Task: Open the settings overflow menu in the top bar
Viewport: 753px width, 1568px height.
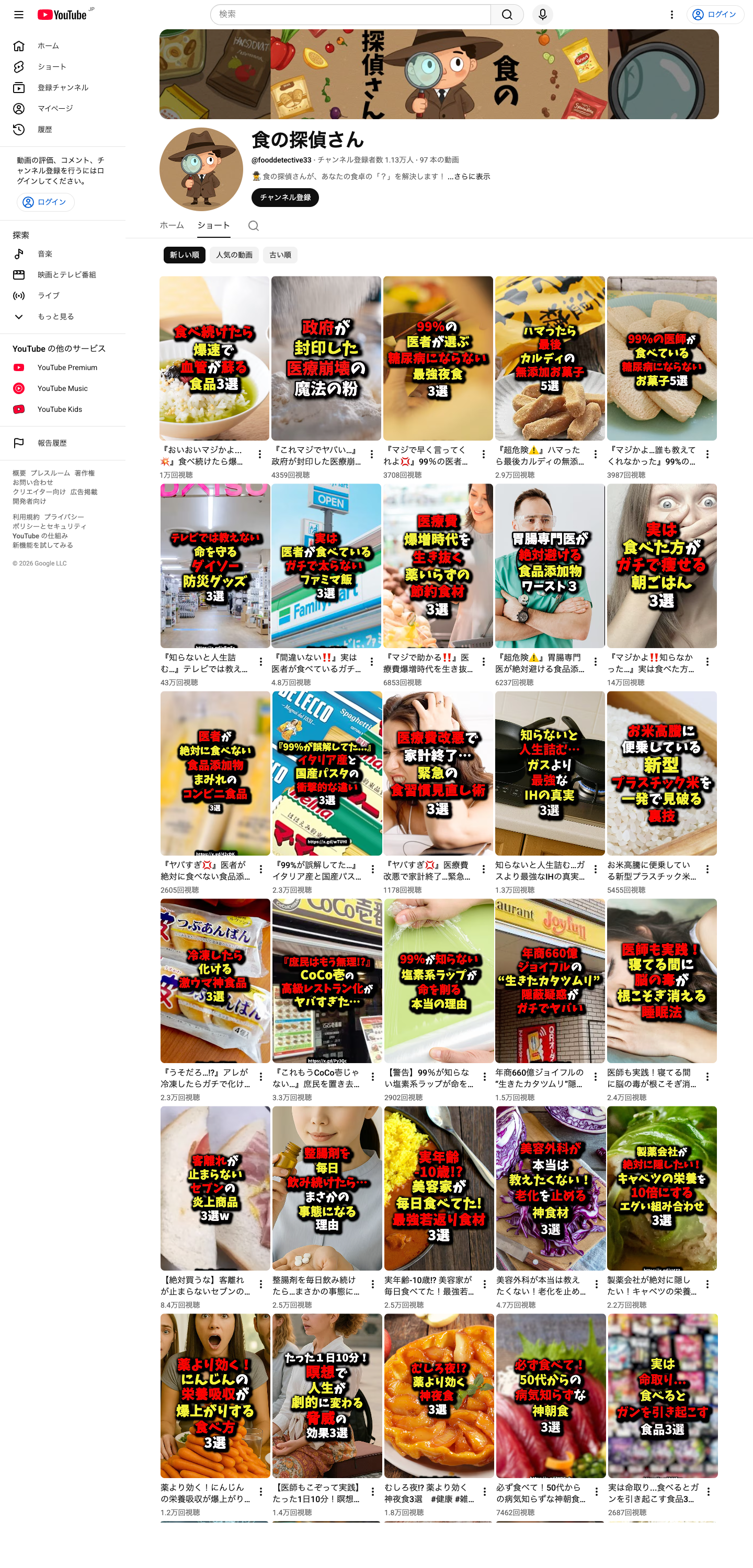Action: 671,15
